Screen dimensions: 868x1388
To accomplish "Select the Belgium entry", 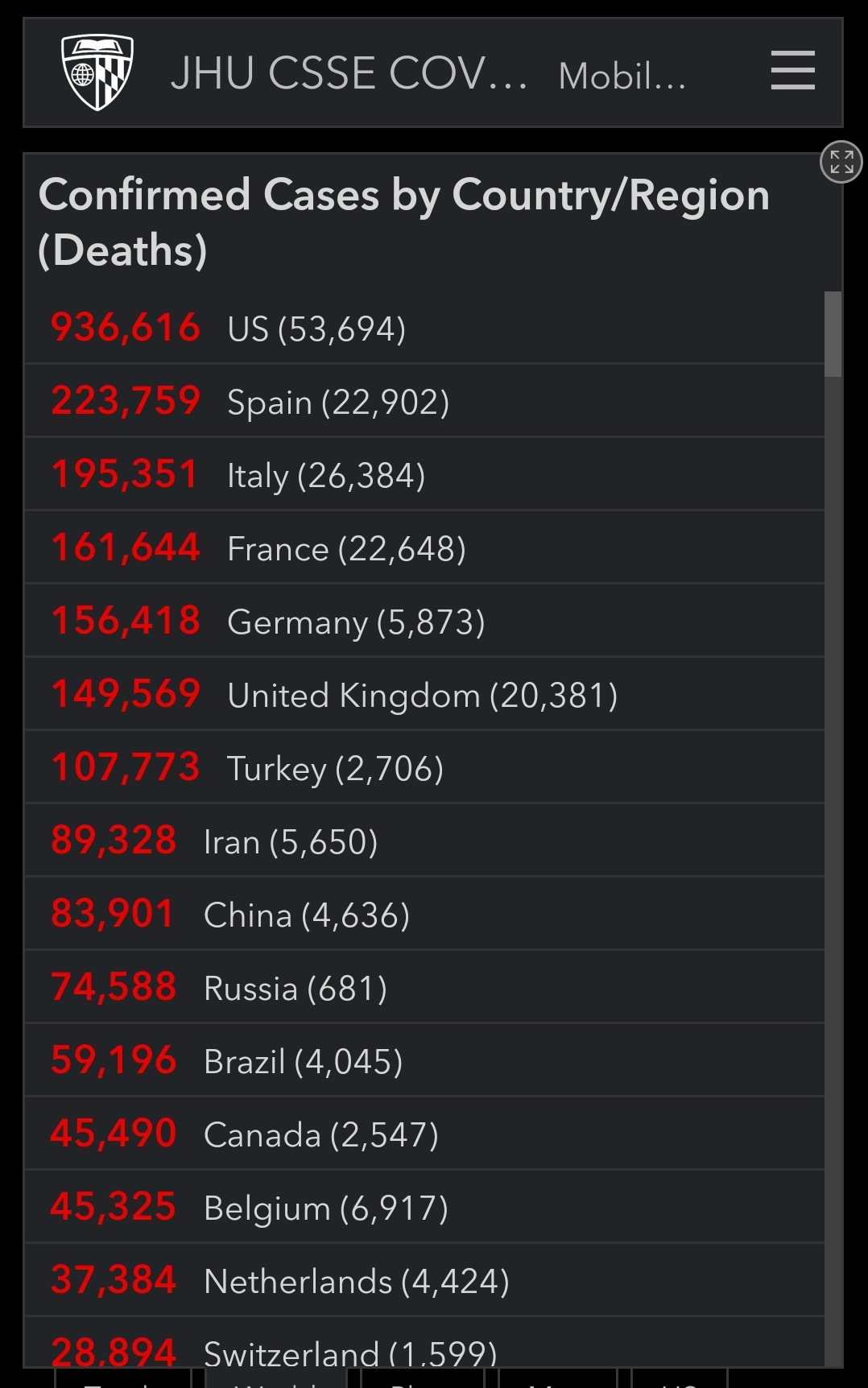I will 424,1207.
